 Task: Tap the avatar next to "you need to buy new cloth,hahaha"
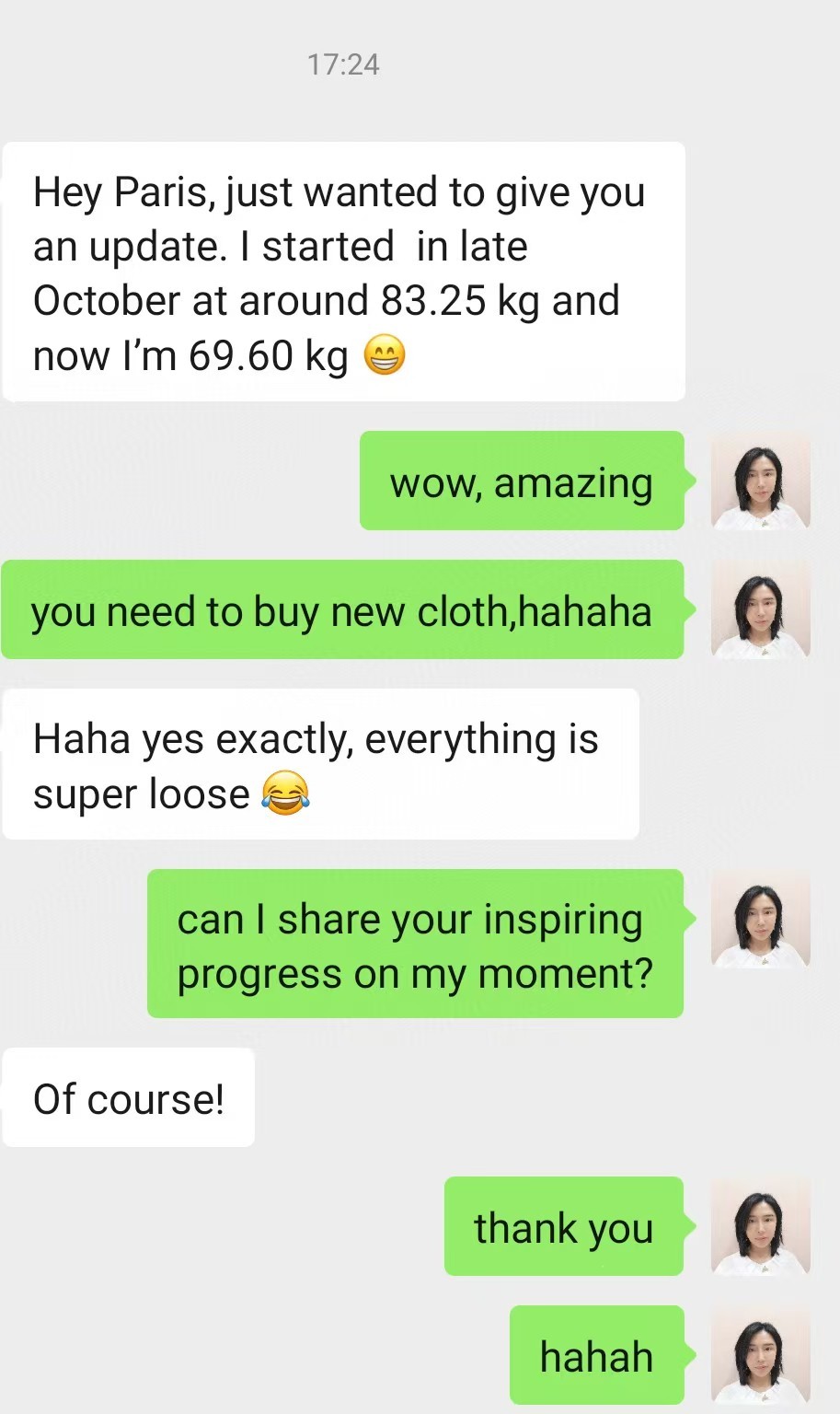(760, 609)
